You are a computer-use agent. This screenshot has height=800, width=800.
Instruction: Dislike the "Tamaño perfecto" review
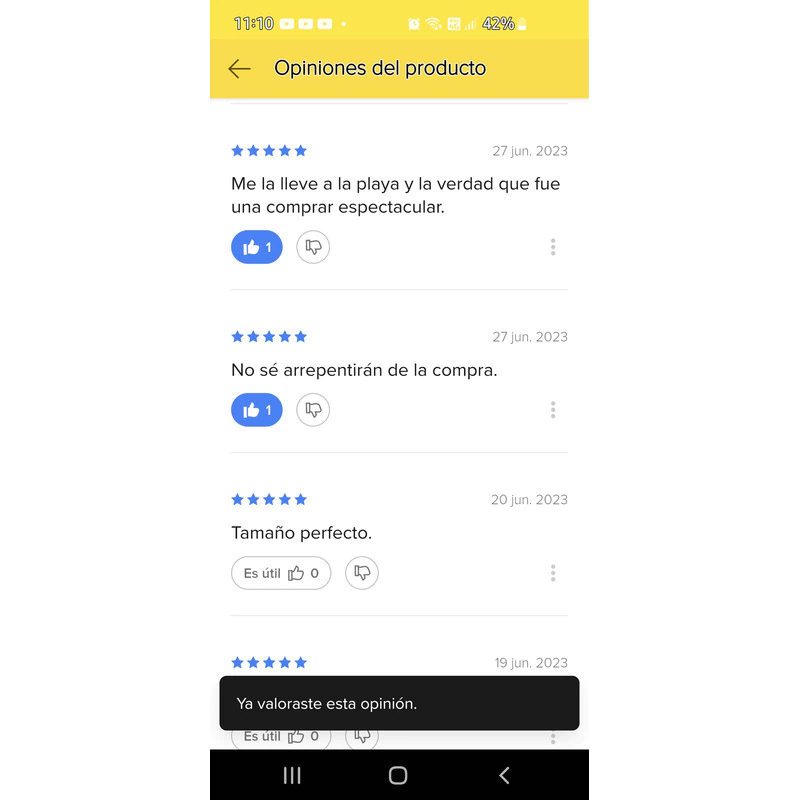coord(362,573)
